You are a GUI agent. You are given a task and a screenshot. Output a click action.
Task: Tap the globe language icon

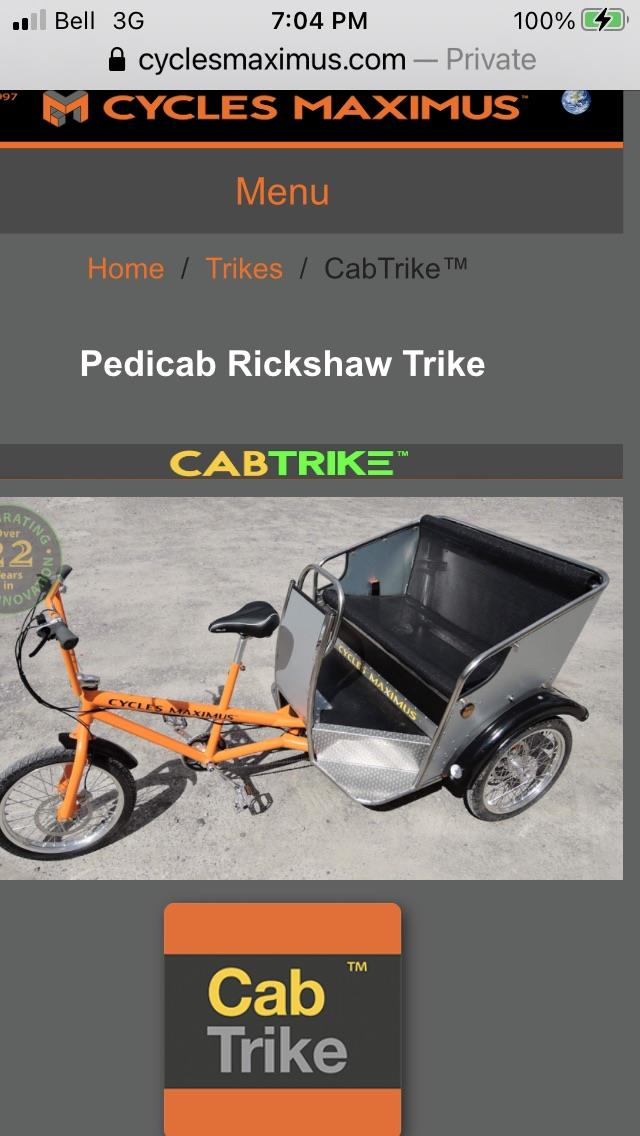point(575,102)
